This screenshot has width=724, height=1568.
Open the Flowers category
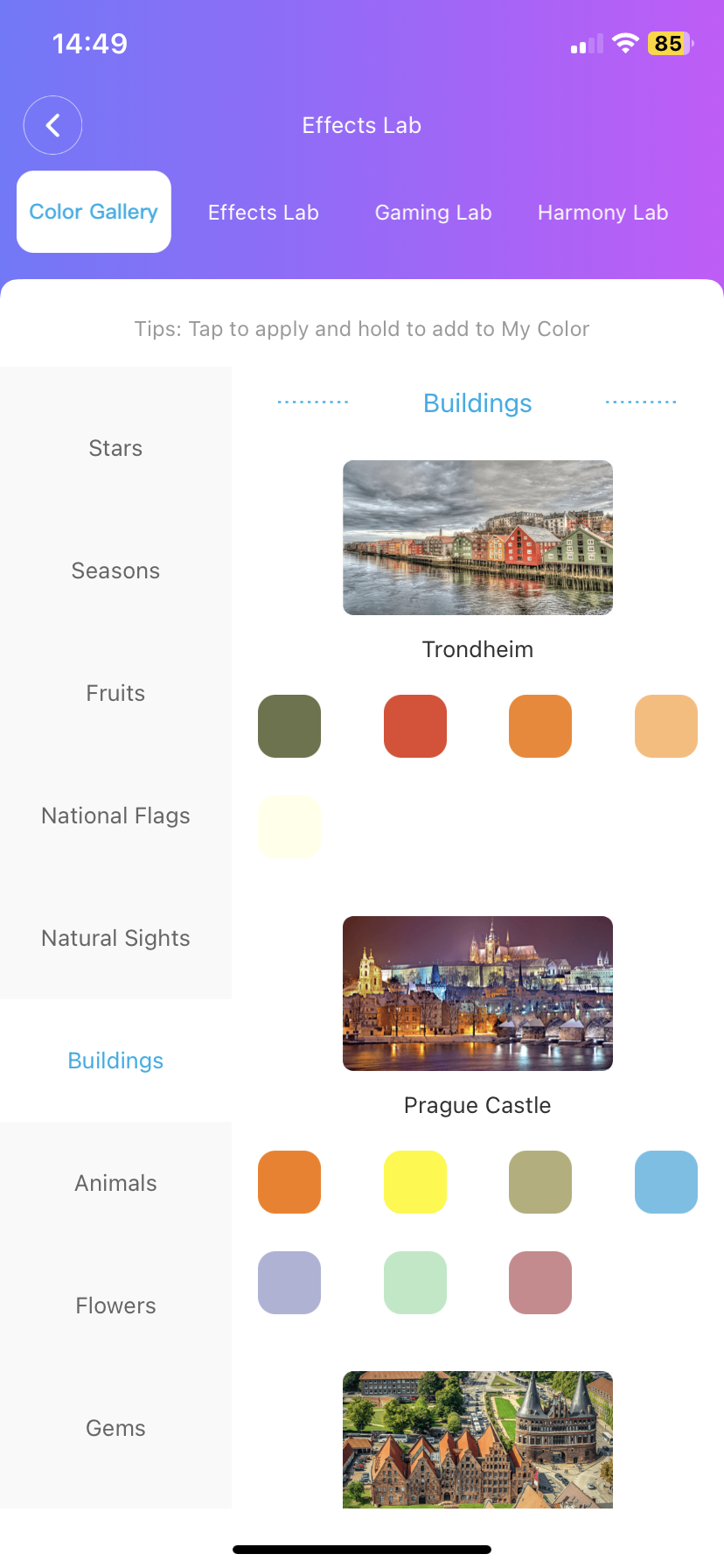click(x=115, y=1305)
